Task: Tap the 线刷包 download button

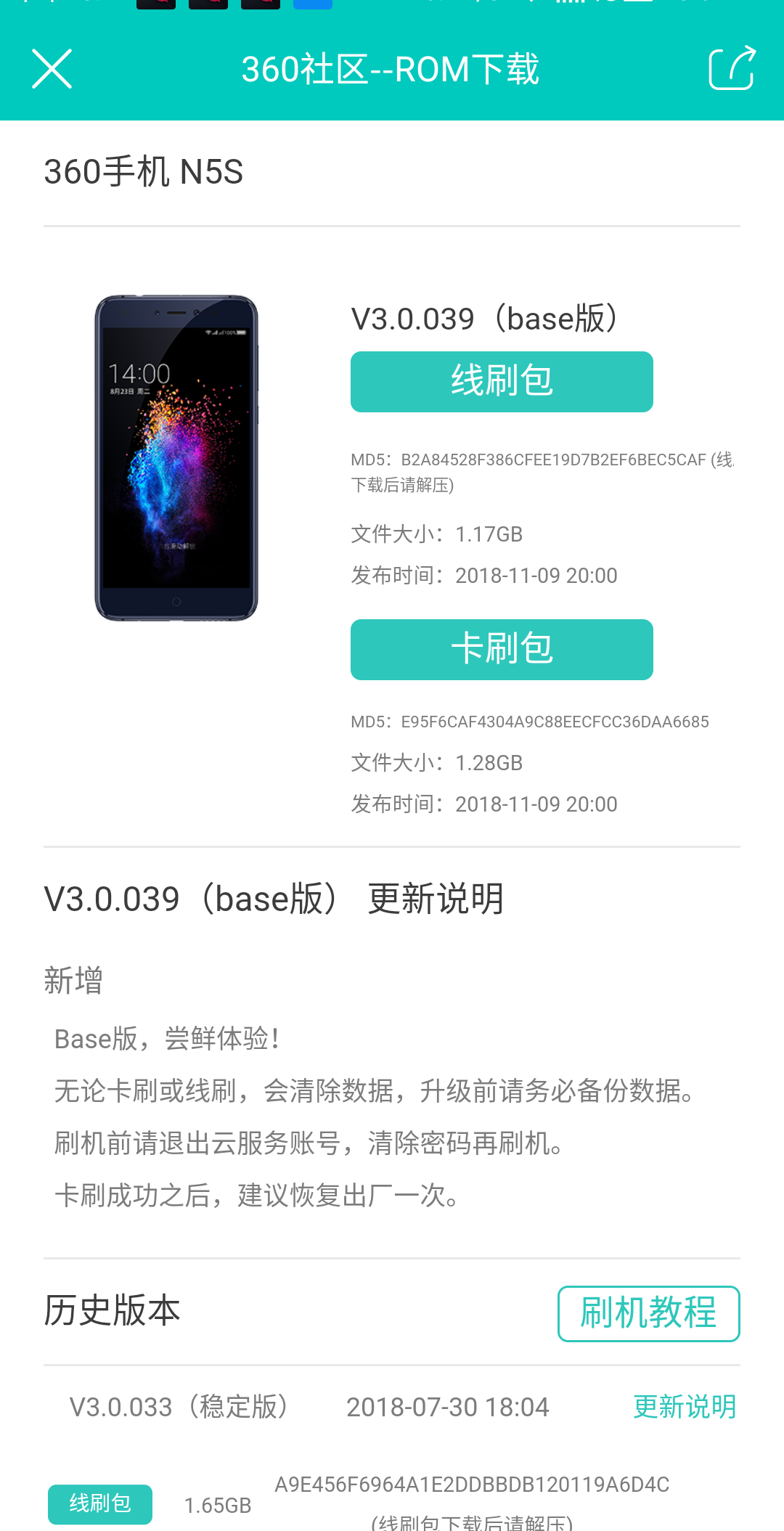Action: coord(501,381)
